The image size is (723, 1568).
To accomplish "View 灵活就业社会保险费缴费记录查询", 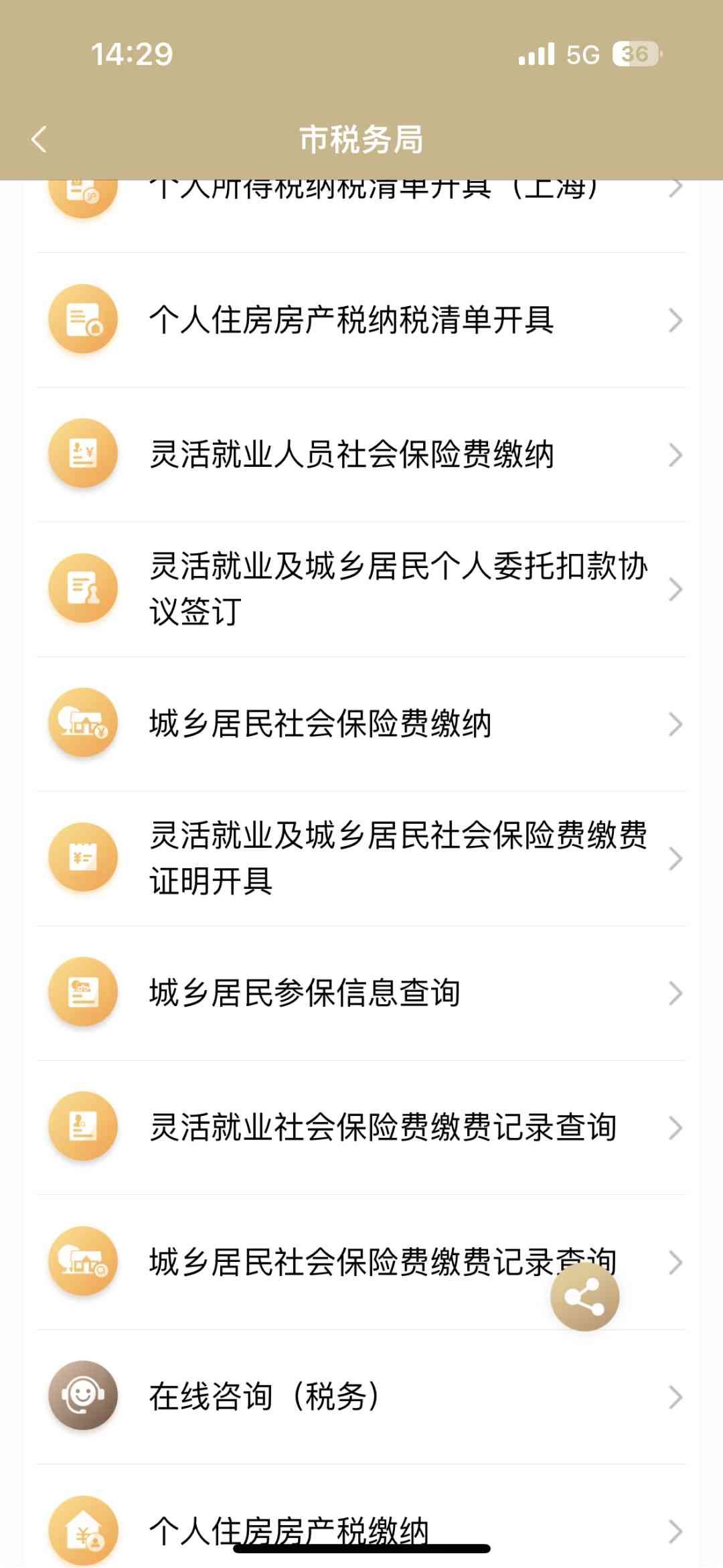I will (382, 1127).
